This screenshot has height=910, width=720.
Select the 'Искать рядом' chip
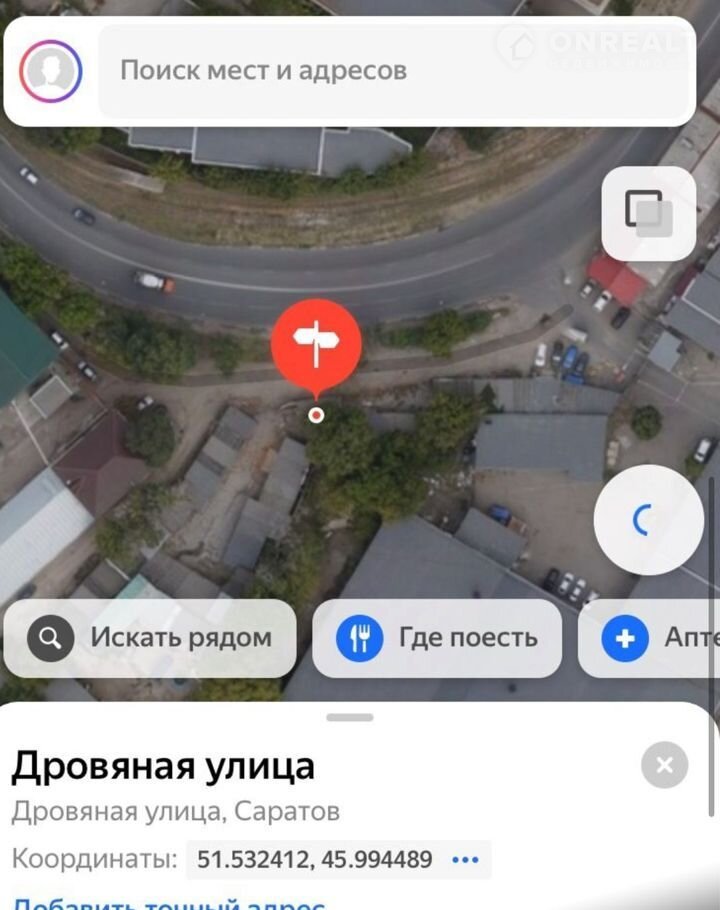[x=150, y=638]
